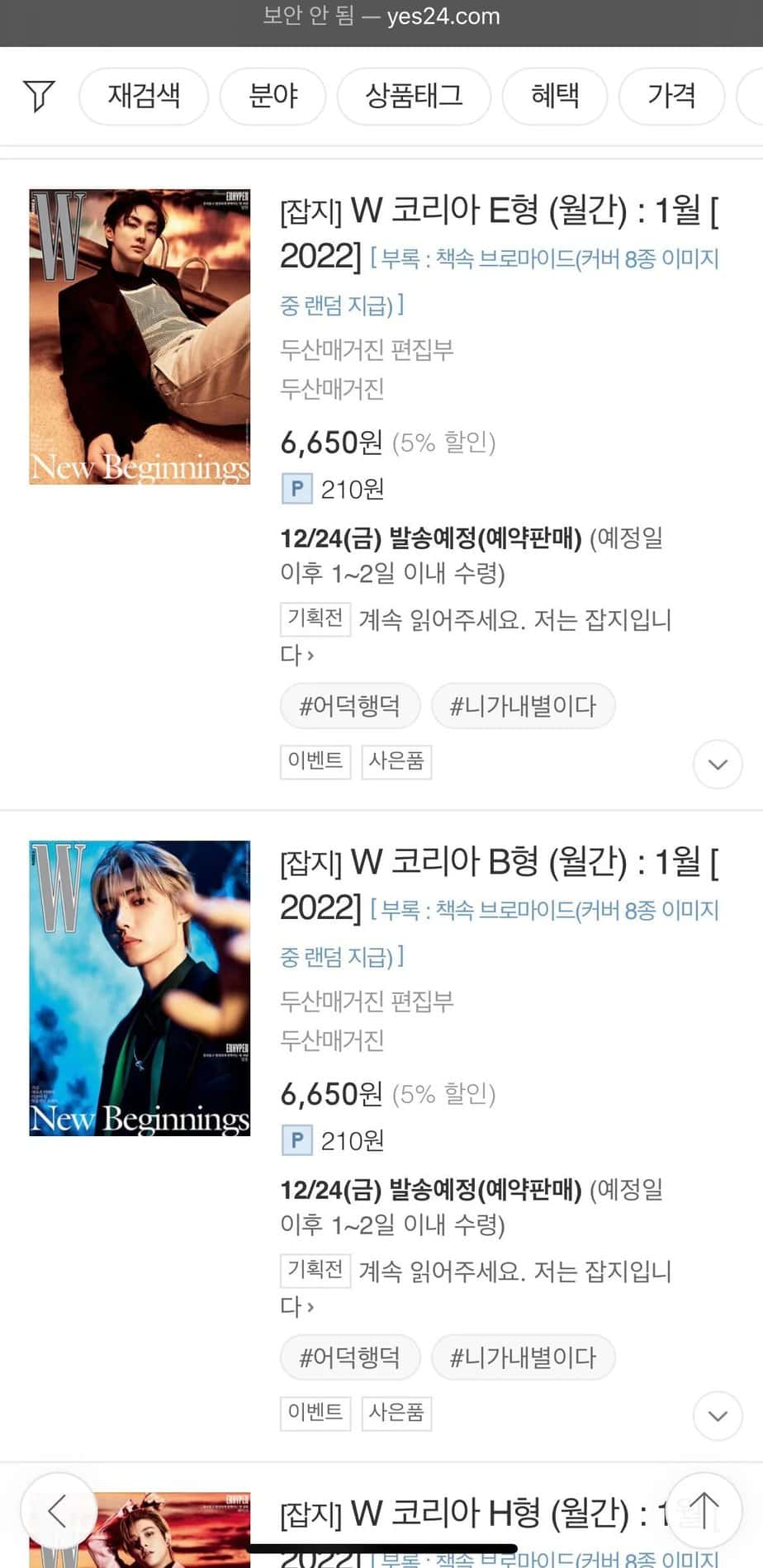Go back with the left arrow button
Screen dimensions: 763x1568
point(57,1511)
